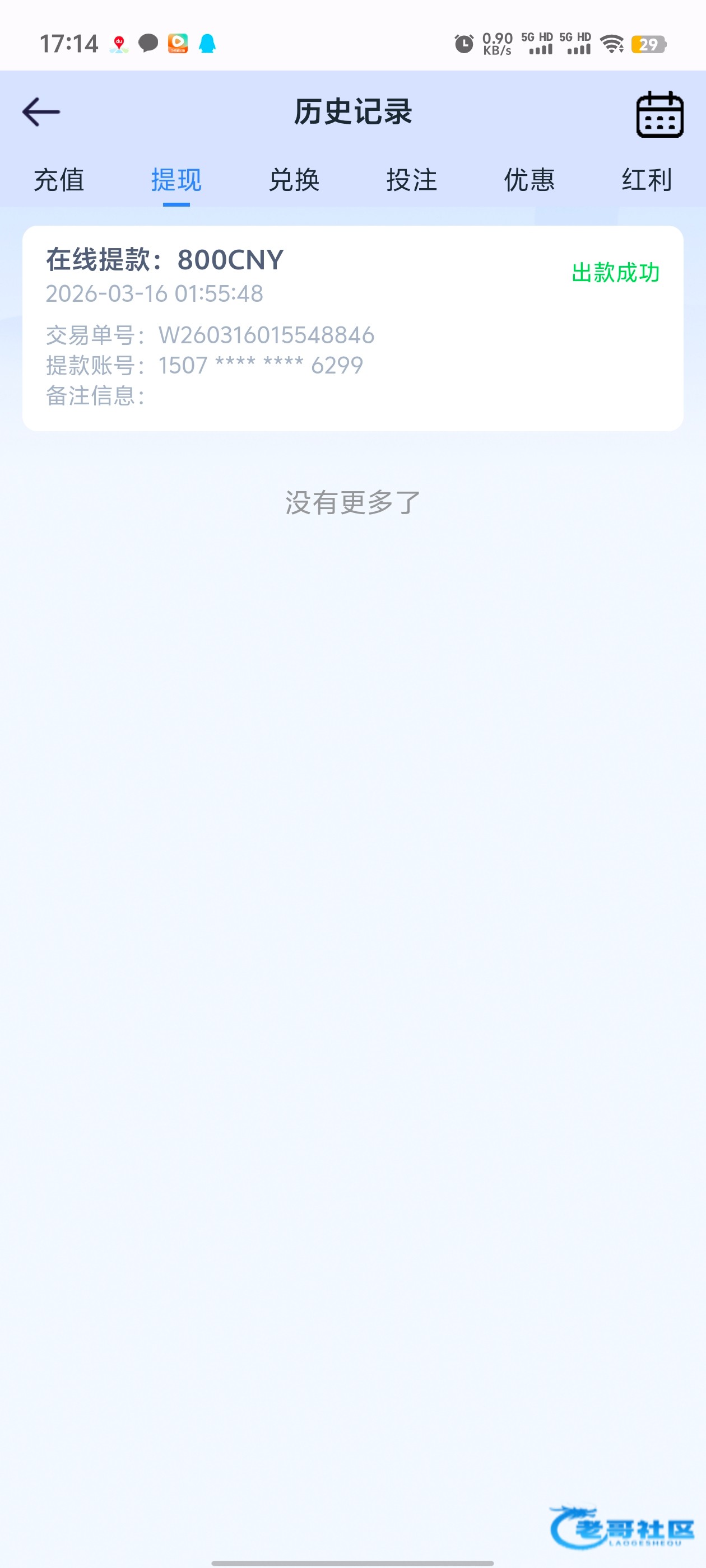Open the calendar date filter
Screen dimensions: 706x1568
[659, 114]
